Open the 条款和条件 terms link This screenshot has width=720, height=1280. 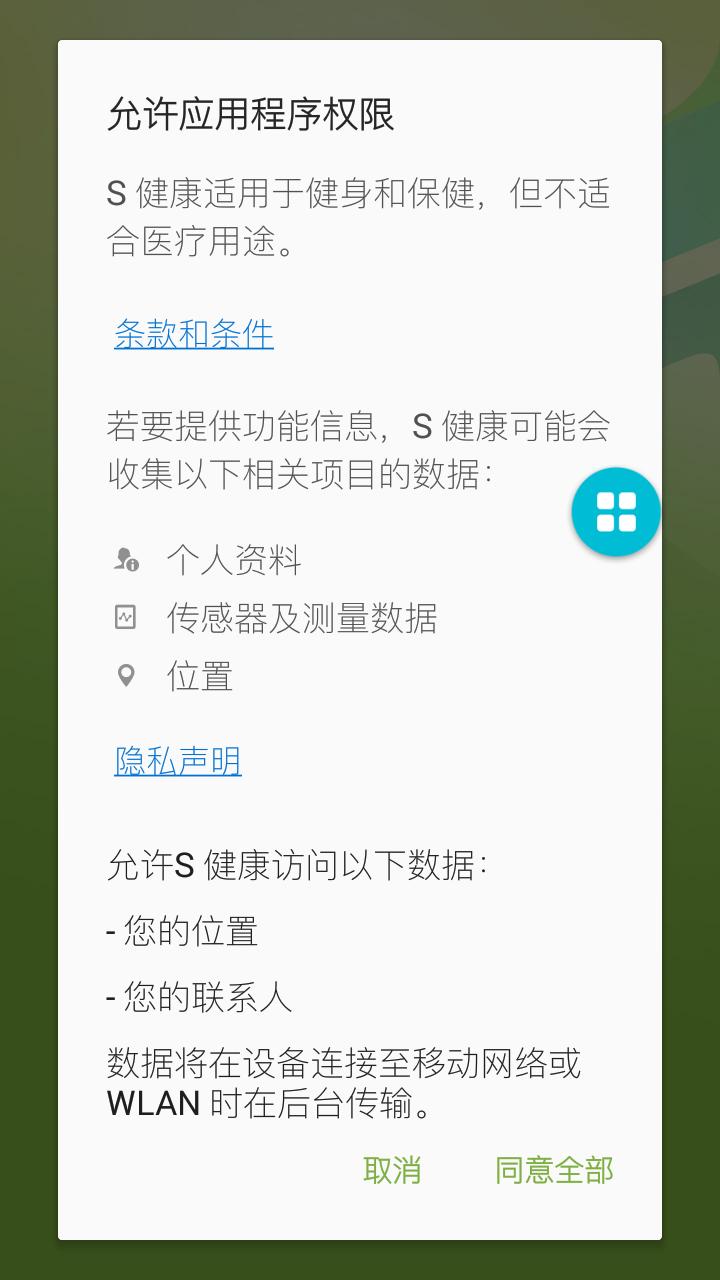click(x=193, y=337)
